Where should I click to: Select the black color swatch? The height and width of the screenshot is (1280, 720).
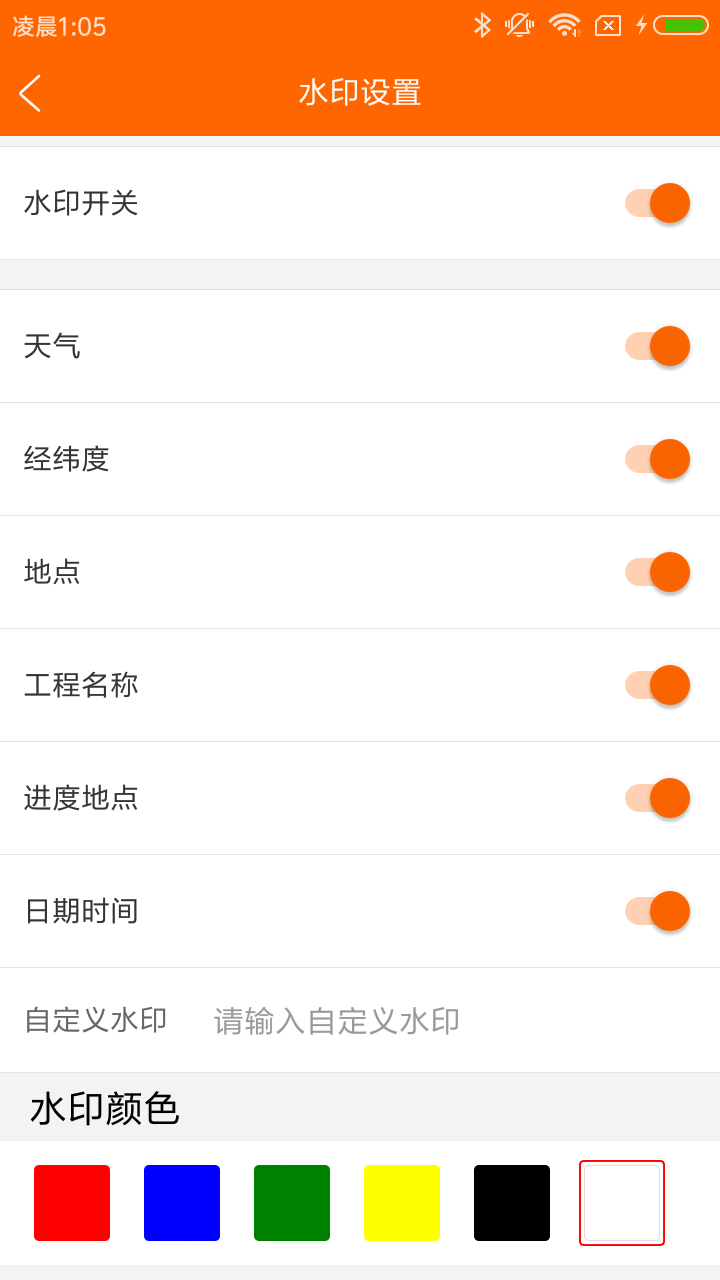[x=511, y=1203]
